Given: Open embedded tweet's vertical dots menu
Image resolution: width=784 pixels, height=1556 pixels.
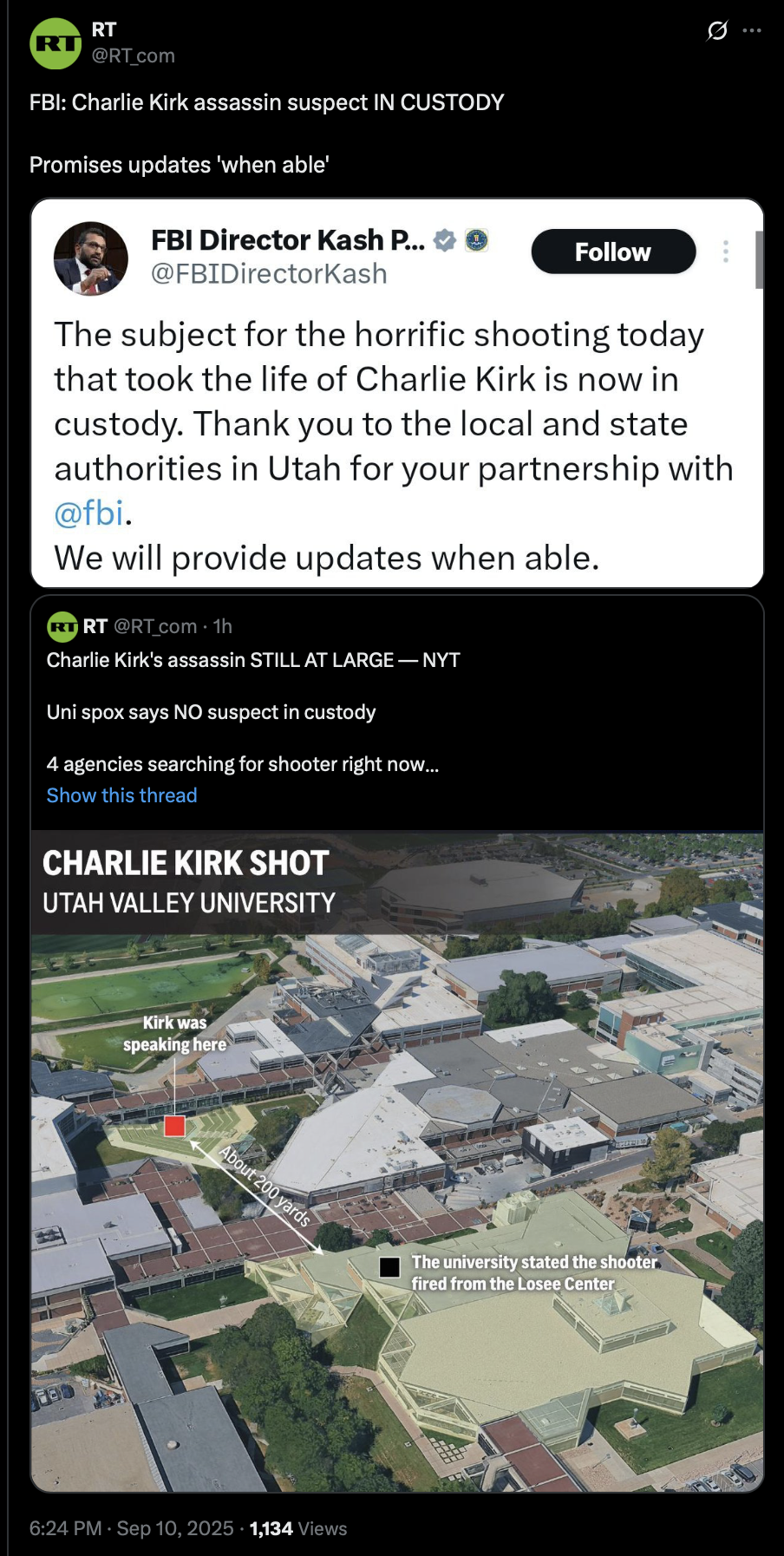Looking at the screenshot, I should (x=726, y=252).
